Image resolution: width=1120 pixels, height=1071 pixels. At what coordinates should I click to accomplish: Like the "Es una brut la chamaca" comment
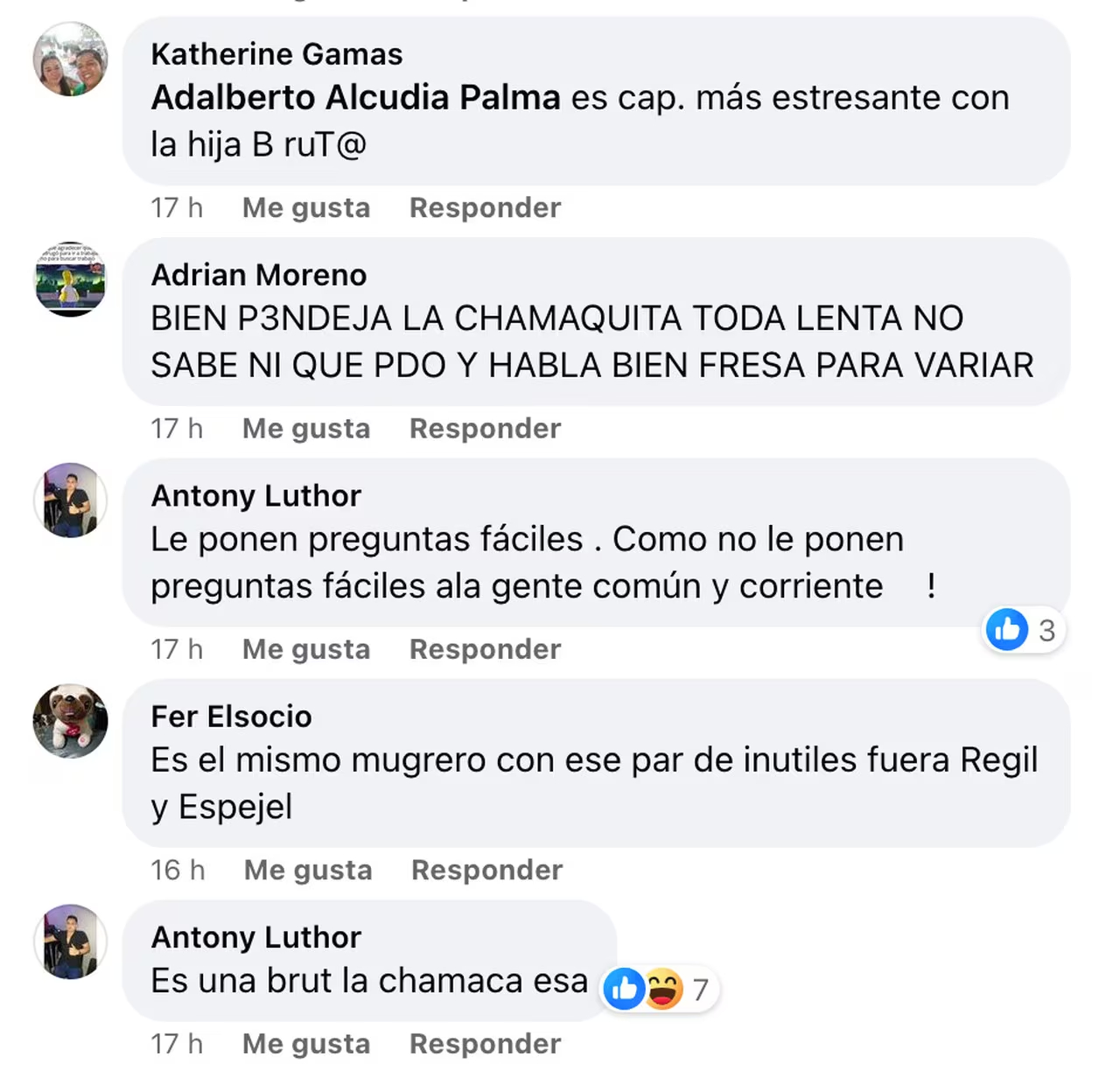click(x=305, y=1044)
